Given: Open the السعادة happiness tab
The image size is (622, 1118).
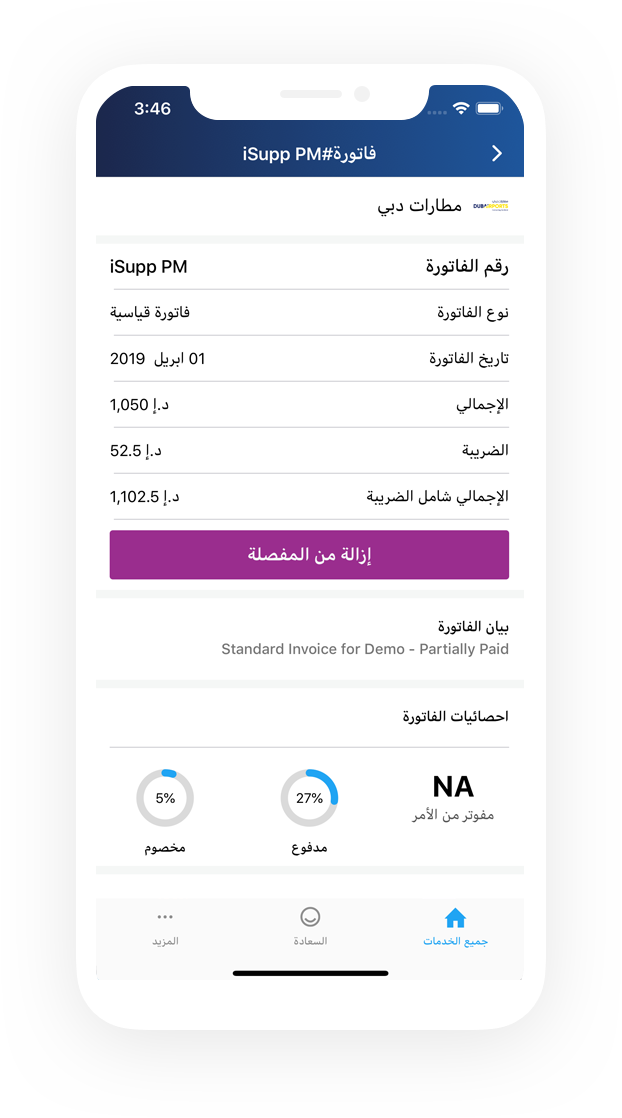Looking at the screenshot, I should click(310, 927).
